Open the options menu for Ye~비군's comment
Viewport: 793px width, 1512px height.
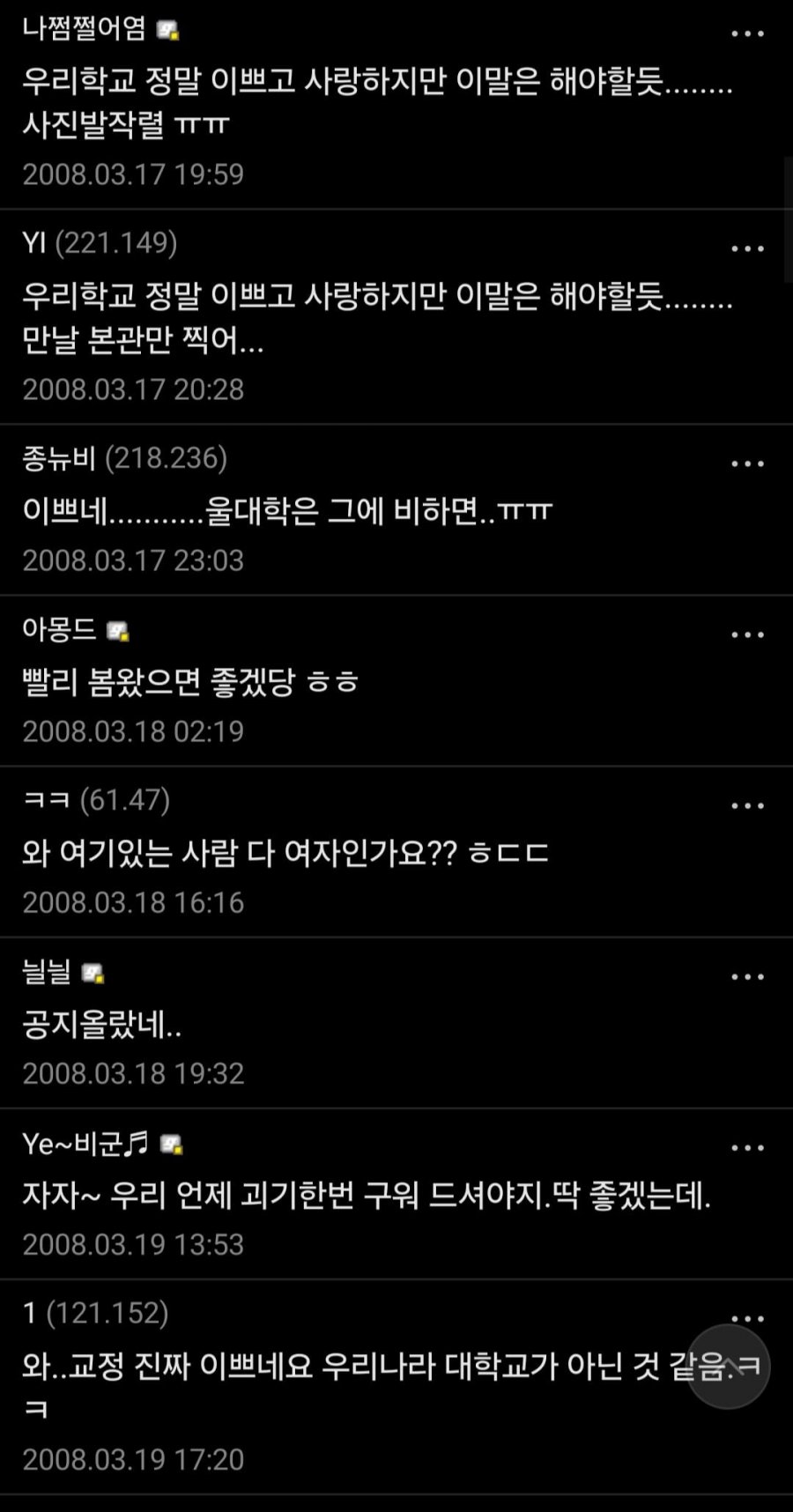(x=747, y=1148)
